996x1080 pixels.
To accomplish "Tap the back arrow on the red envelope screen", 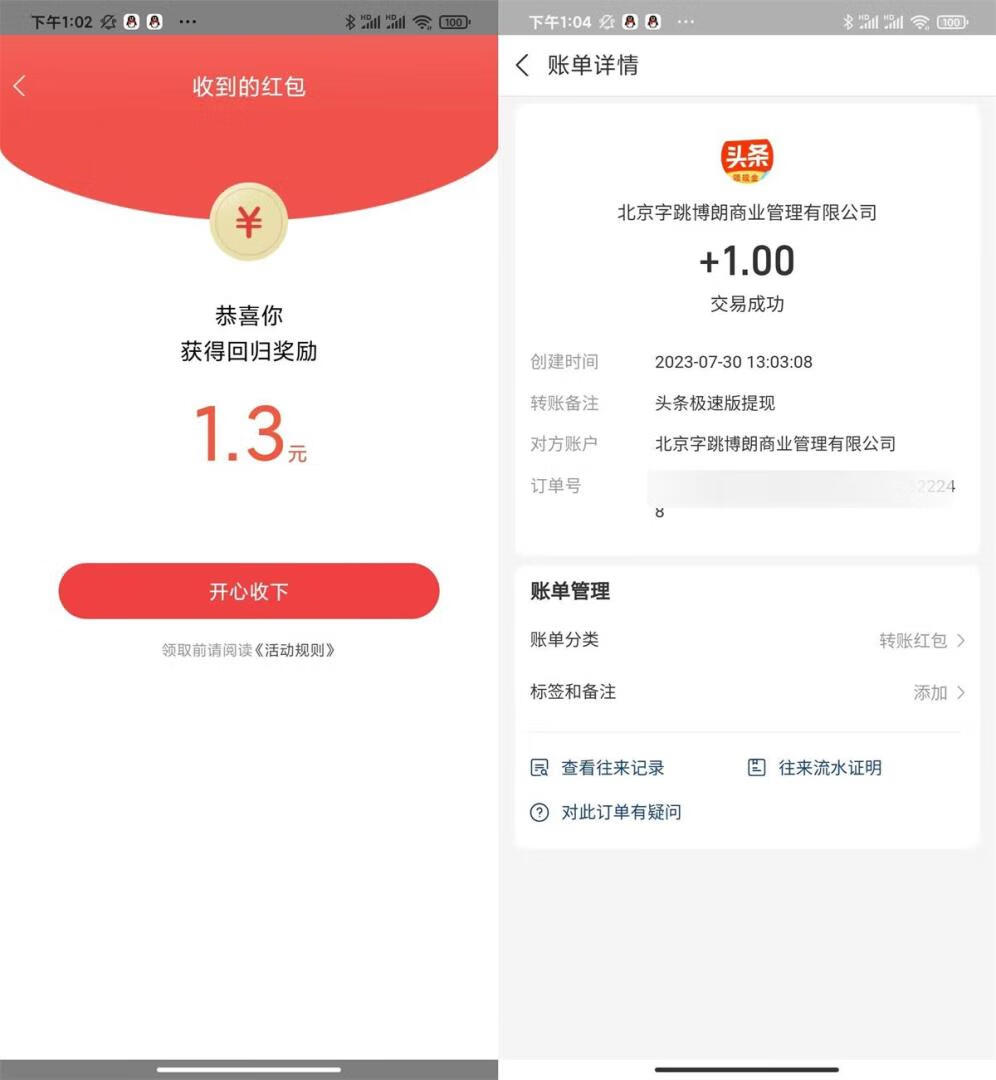I will pyautogui.click(x=20, y=86).
